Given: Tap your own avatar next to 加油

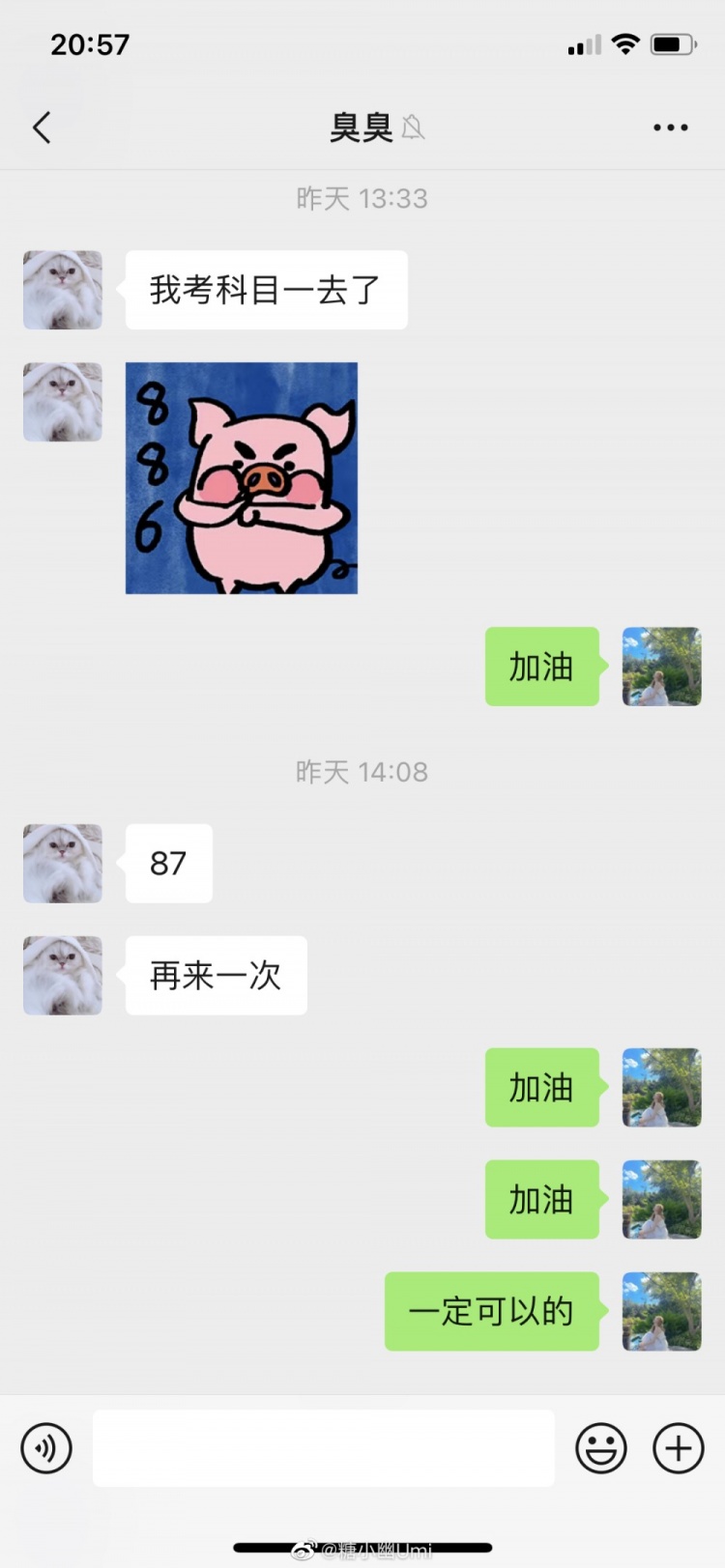Looking at the screenshot, I should point(661,668).
